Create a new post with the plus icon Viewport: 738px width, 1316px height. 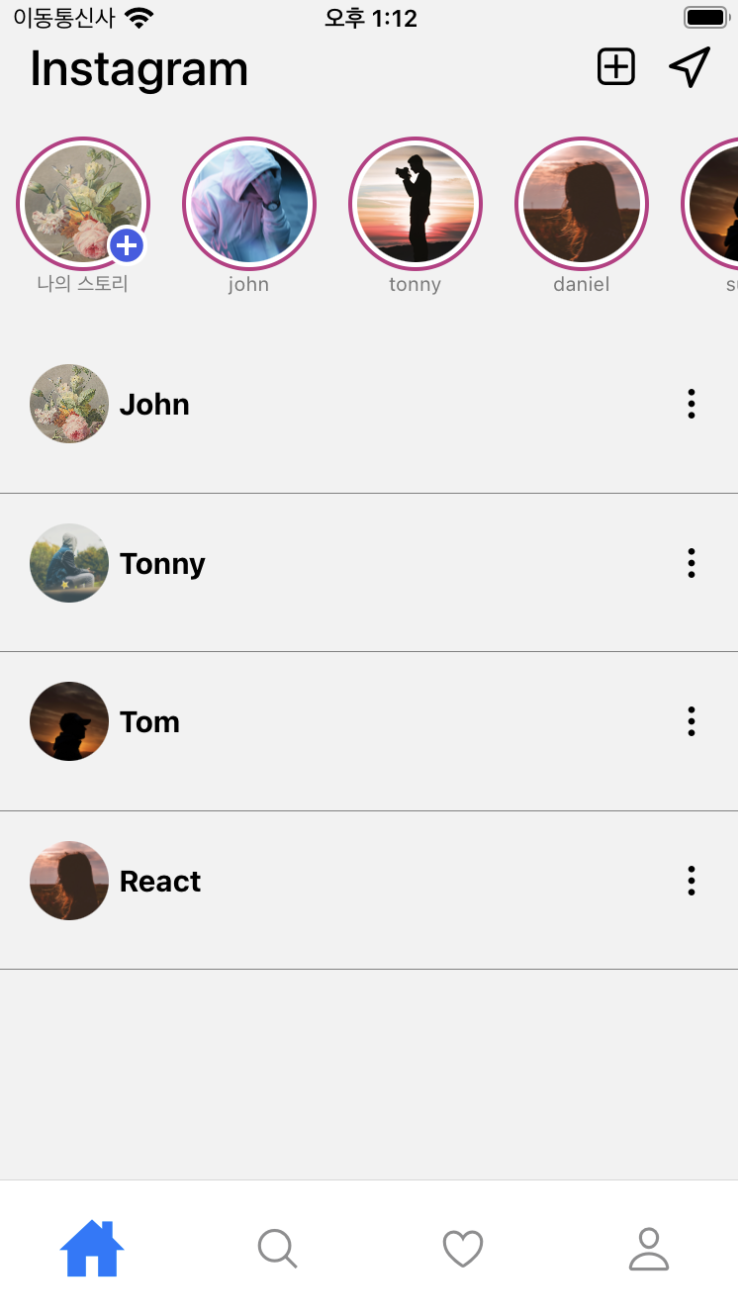coord(616,67)
